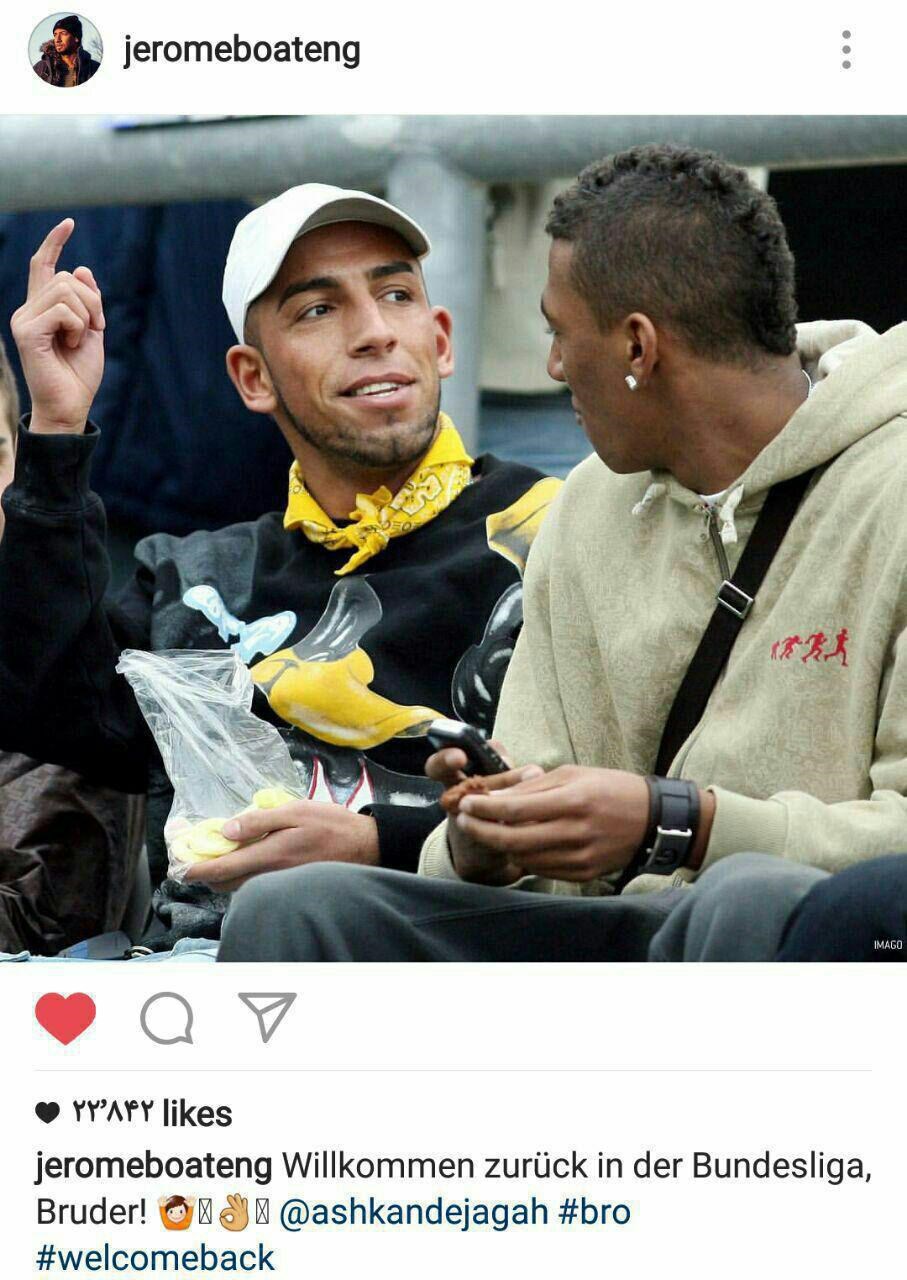Open the post overflow menu

pos(846,50)
